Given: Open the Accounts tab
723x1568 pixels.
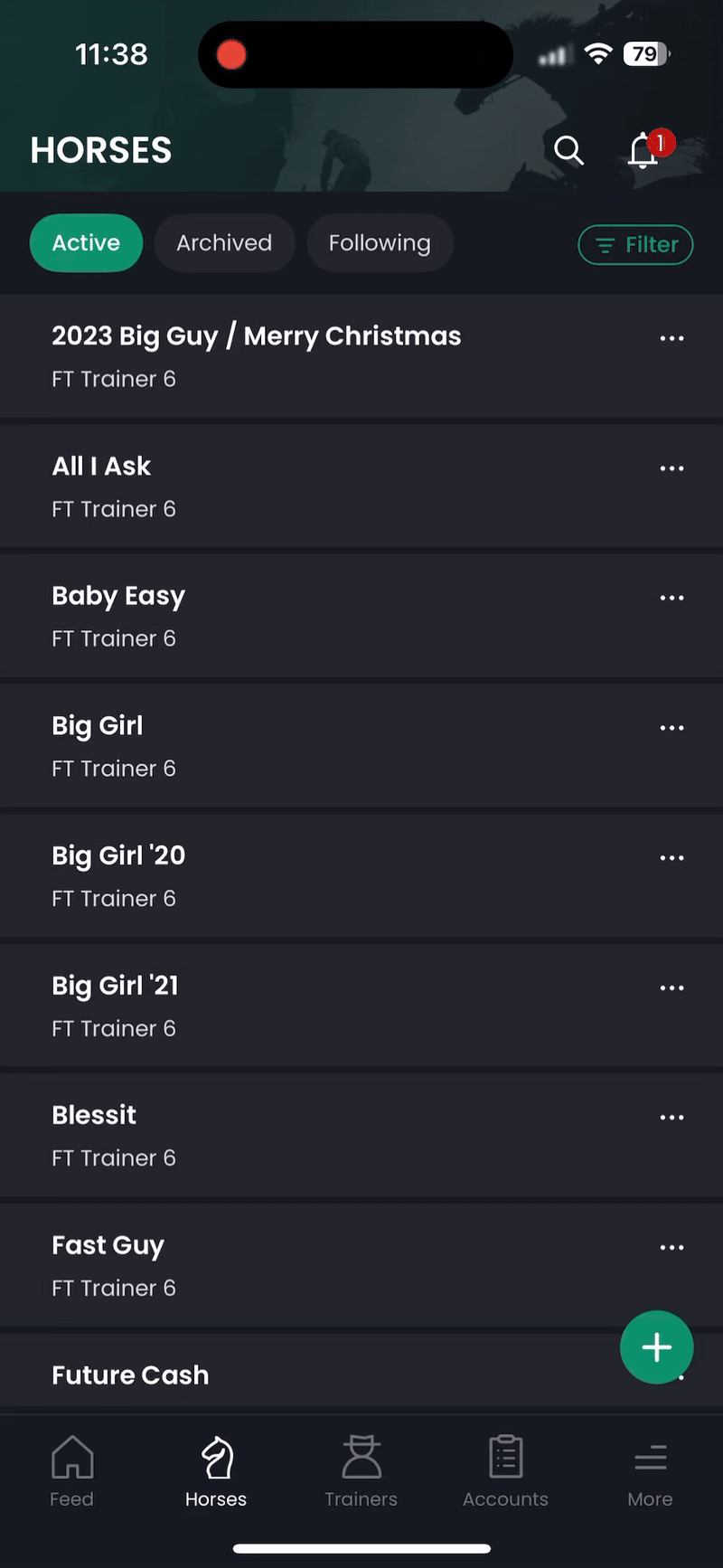Looking at the screenshot, I should [x=505, y=1471].
